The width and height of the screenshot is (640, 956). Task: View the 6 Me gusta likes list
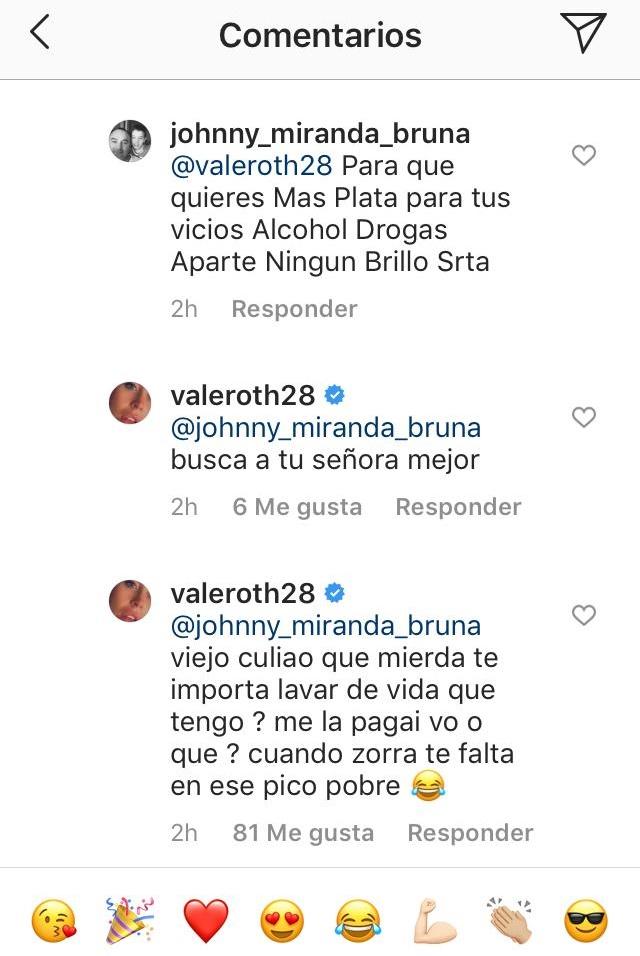297,507
